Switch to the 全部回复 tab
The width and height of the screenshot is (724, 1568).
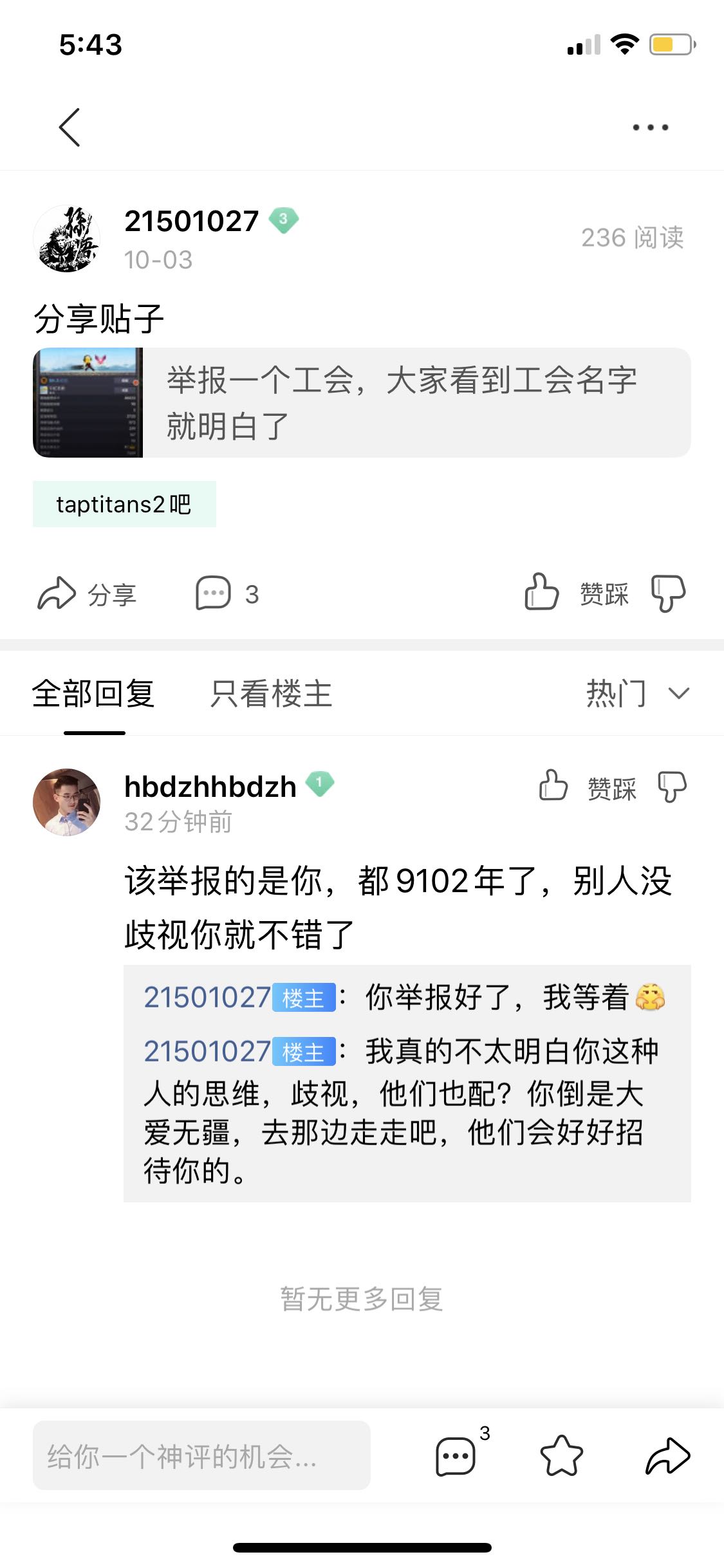[x=94, y=694]
